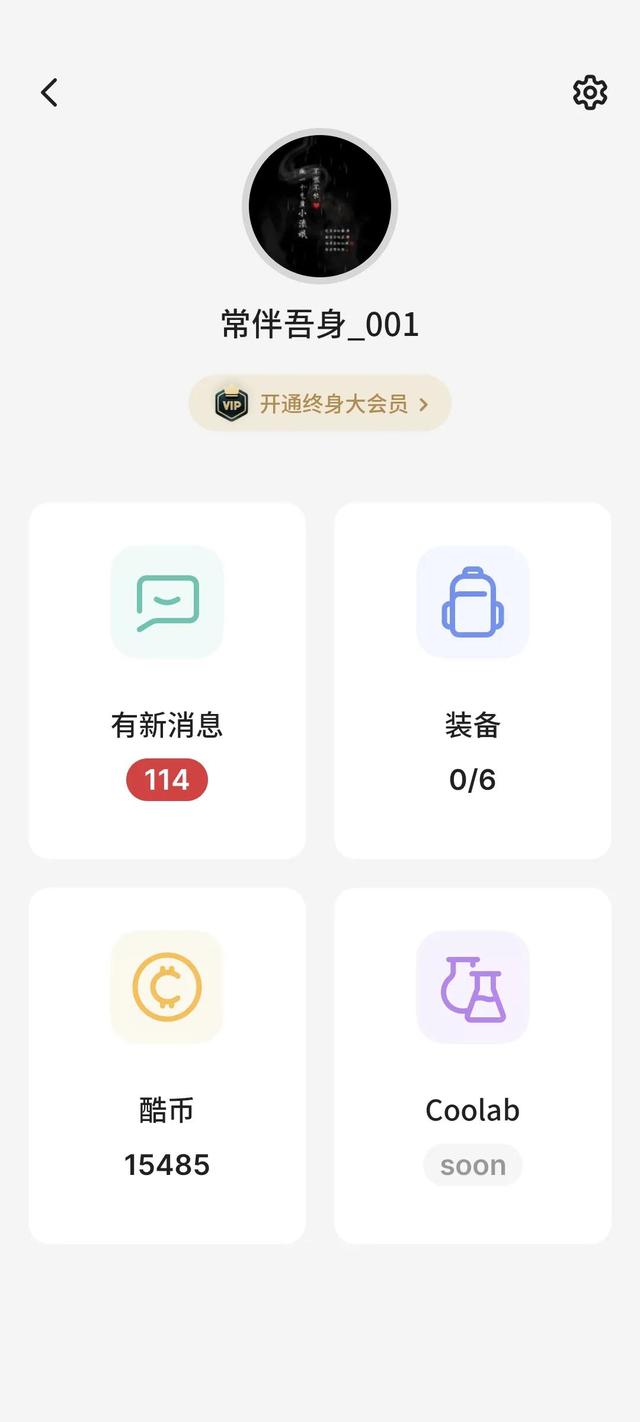The width and height of the screenshot is (640, 1422).
Task: Open the 装备 equipment card
Action: 473,680
